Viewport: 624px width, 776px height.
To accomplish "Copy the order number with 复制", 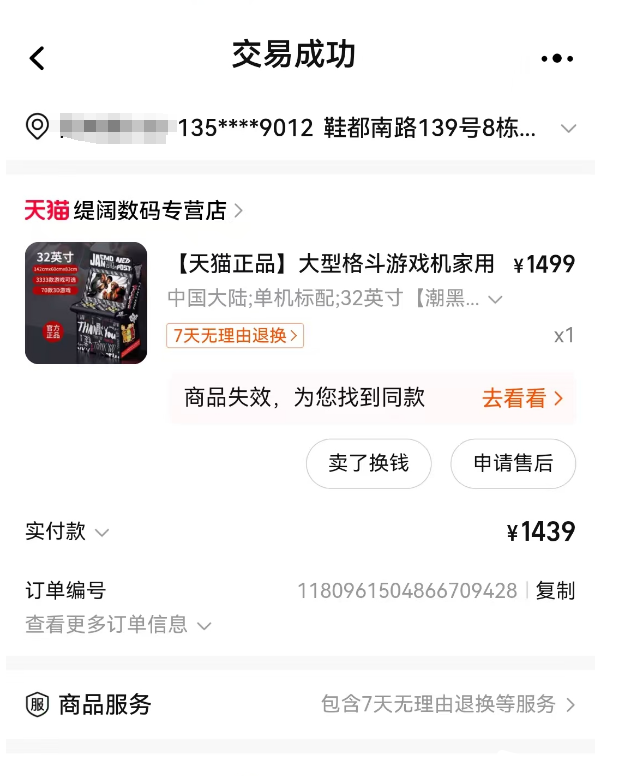I will pyautogui.click(x=555, y=591).
